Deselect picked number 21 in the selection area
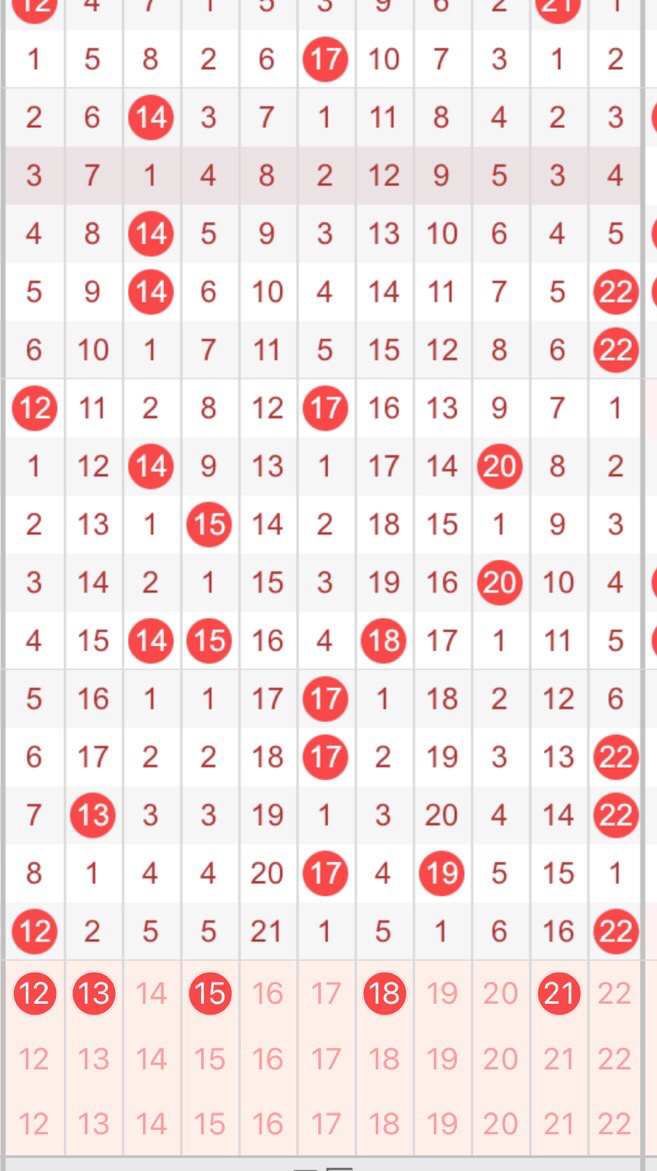The height and width of the screenshot is (1171, 657). click(x=558, y=993)
